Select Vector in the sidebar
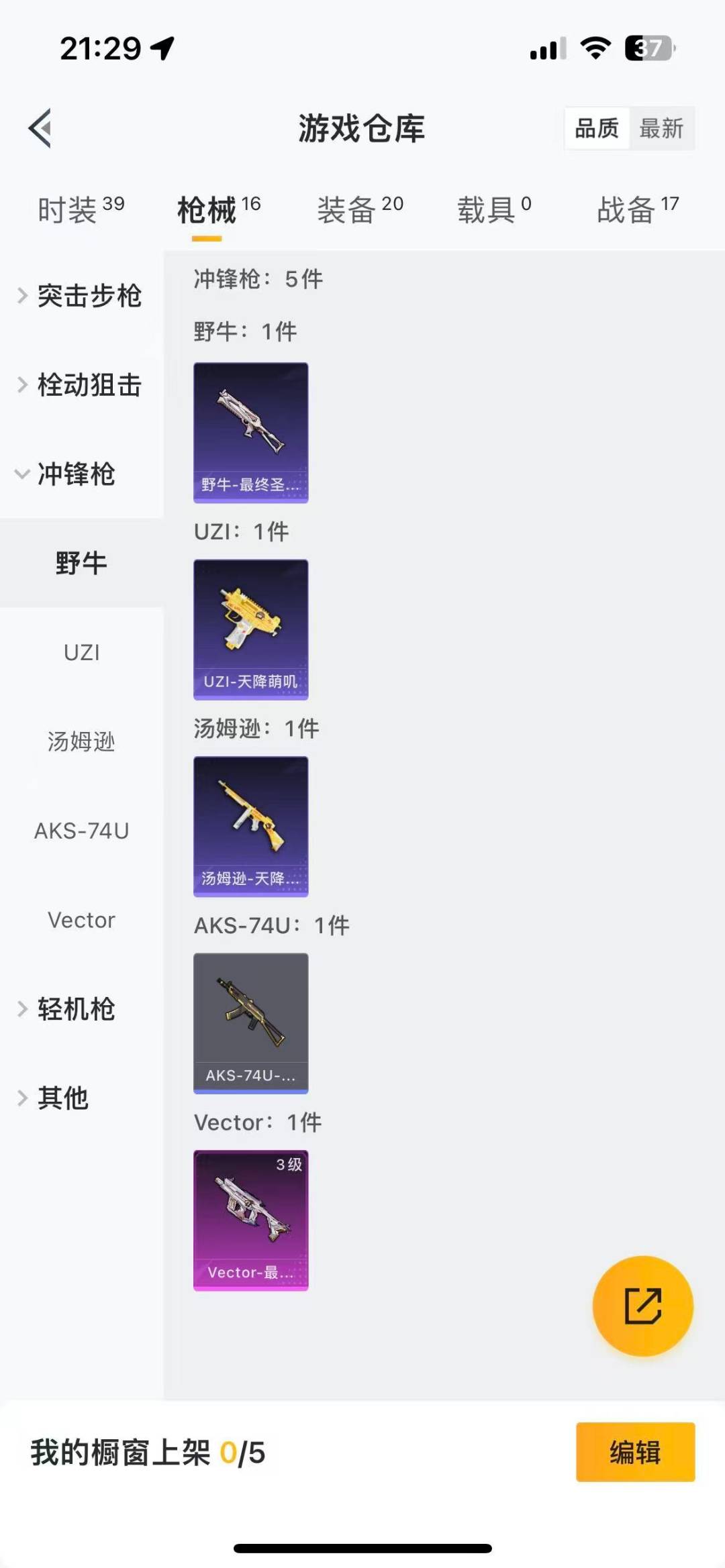 pyautogui.click(x=81, y=920)
